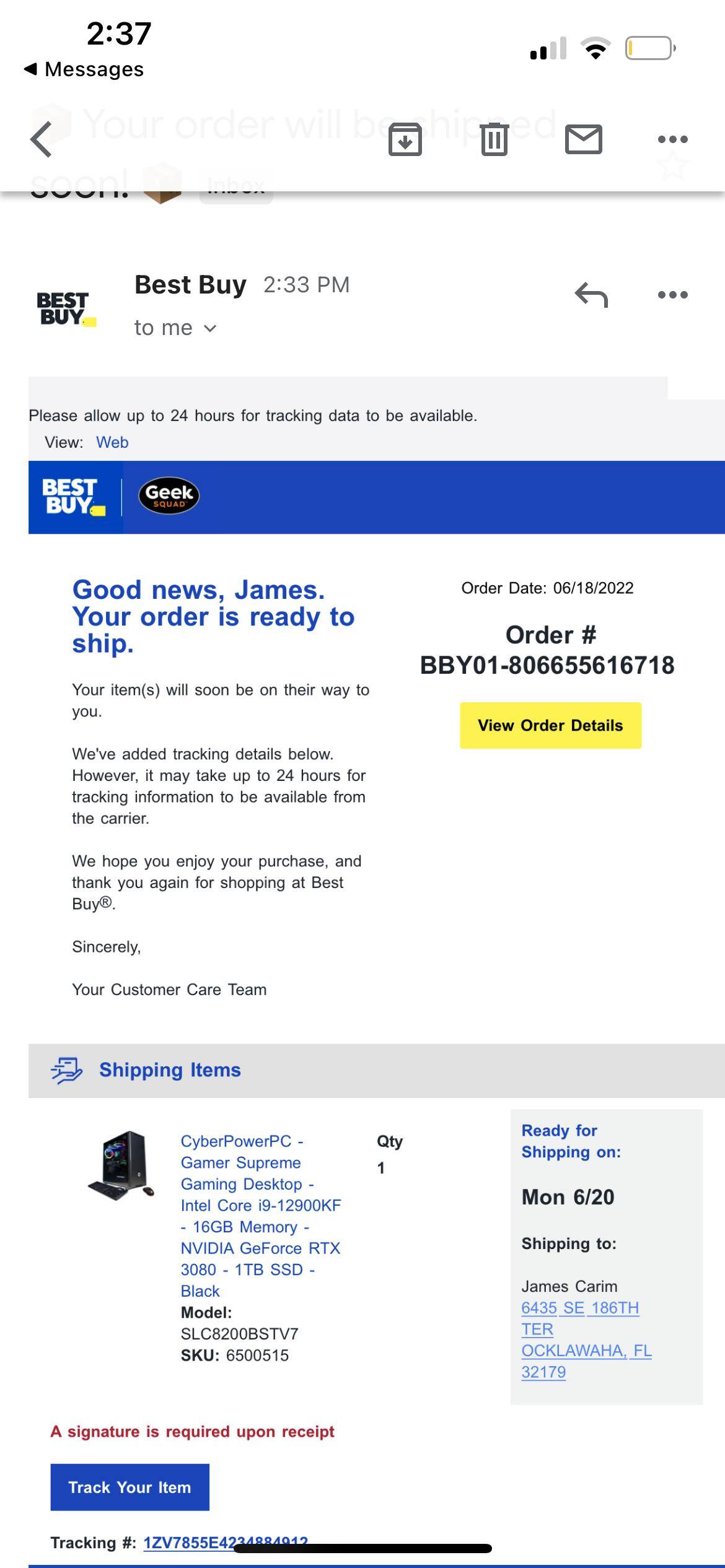The image size is (725, 1568).
Task: Delete this email
Action: tap(493, 139)
